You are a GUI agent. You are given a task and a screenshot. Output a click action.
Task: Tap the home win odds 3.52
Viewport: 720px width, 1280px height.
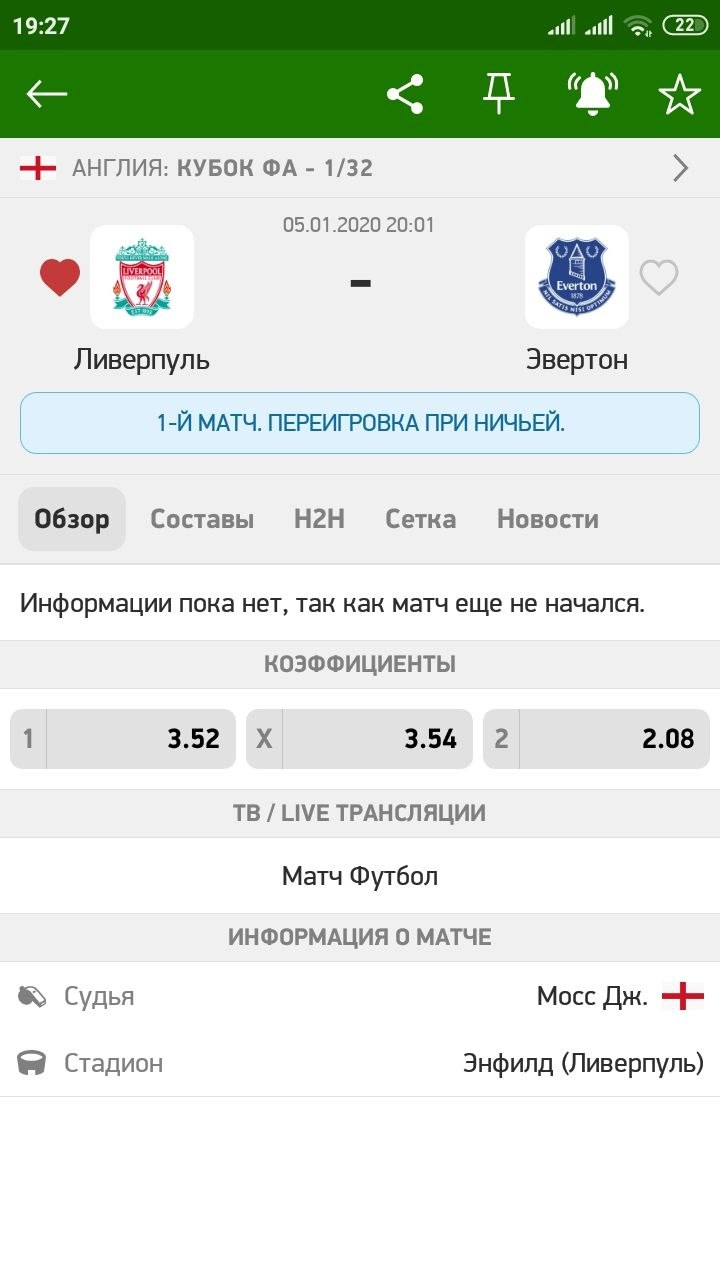click(x=123, y=739)
